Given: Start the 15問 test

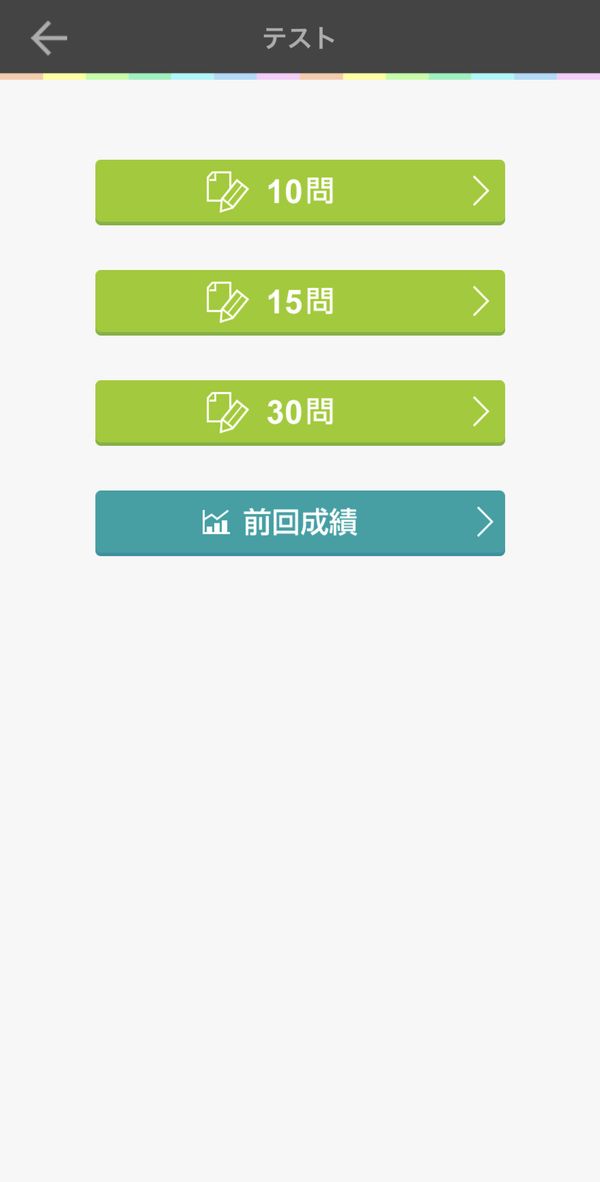Looking at the screenshot, I should (x=300, y=302).
